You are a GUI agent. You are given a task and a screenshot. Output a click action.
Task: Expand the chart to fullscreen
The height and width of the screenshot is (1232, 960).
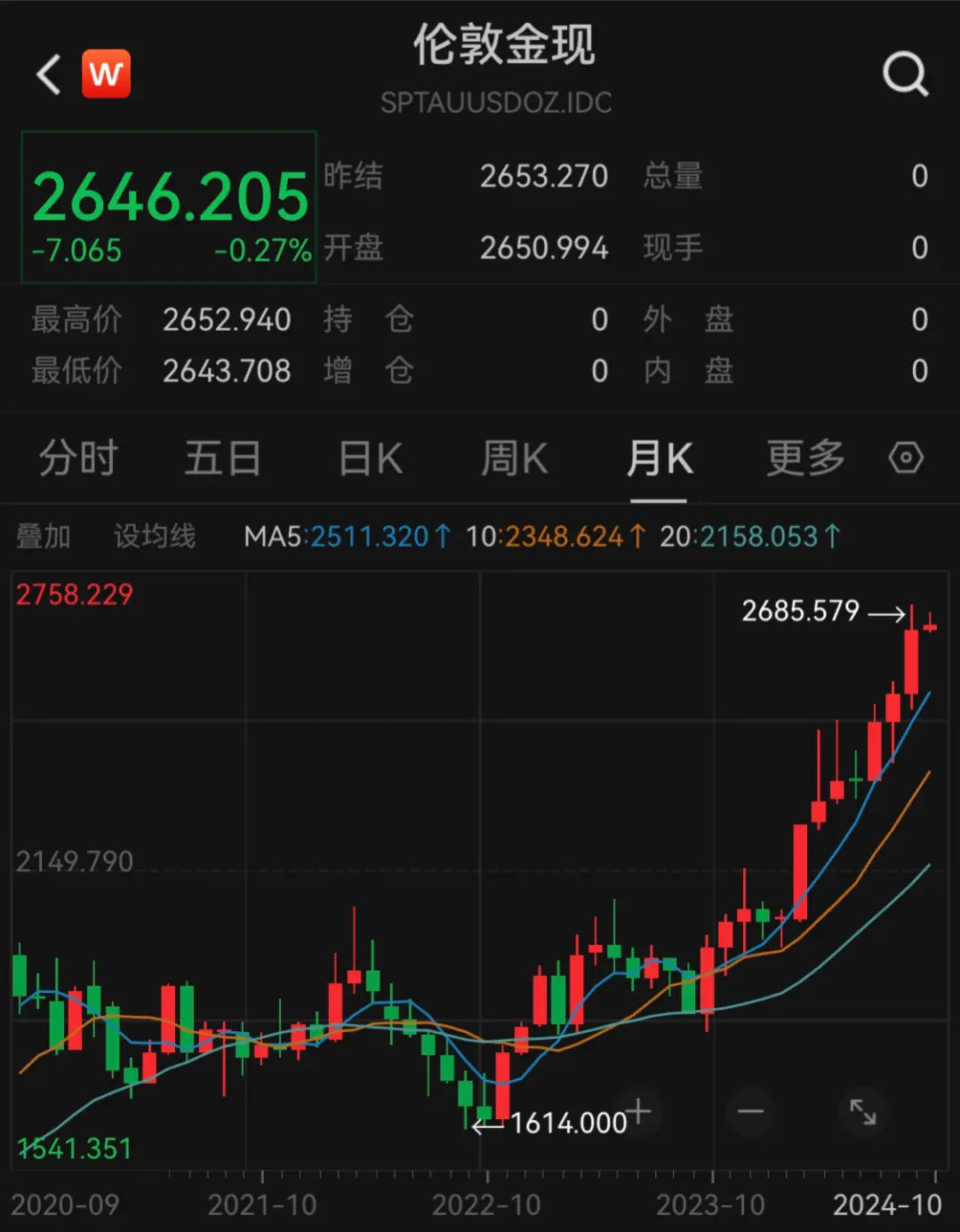point(863,1111)
